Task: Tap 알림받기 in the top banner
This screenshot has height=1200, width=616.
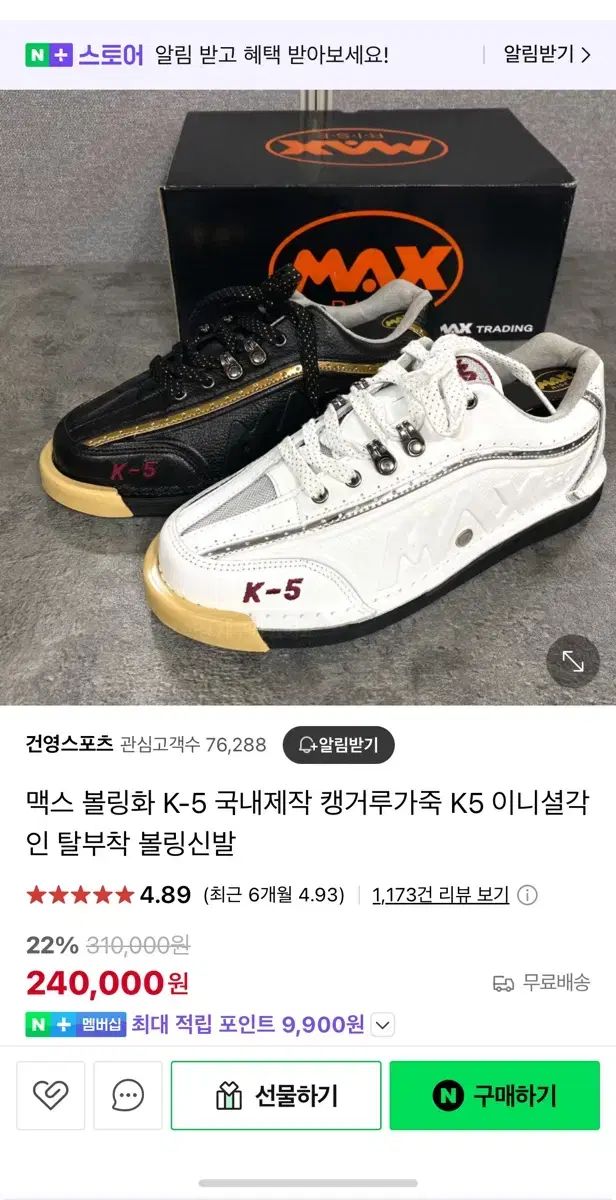Action: tap(546, 54)
